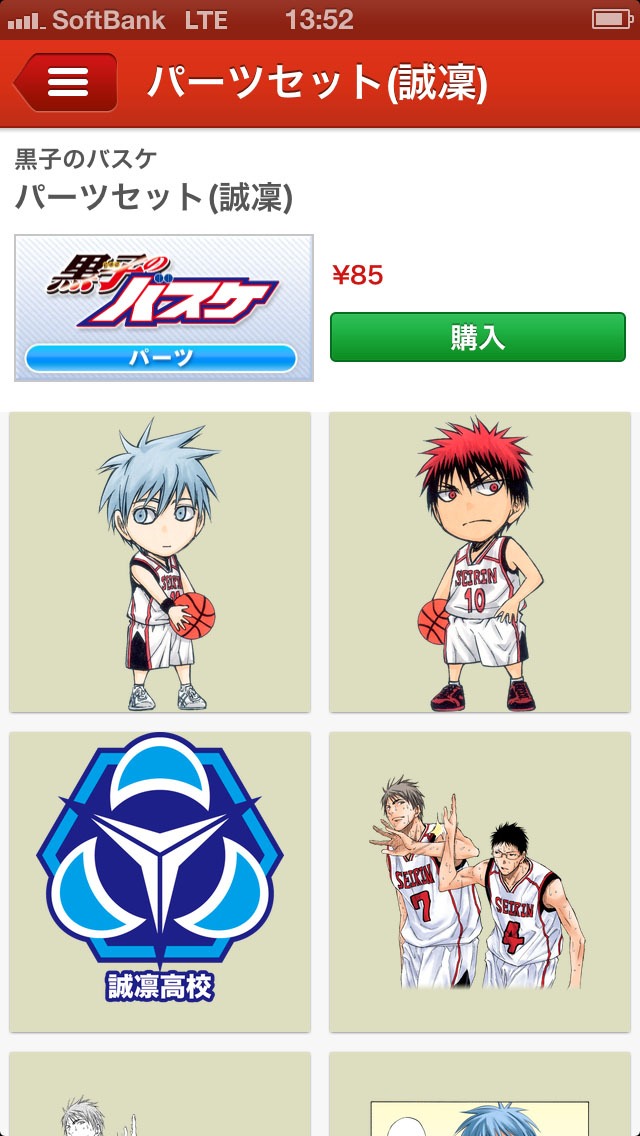Viewport: 640px width, 1136px height.
Task: View the 誠凛高校 emblem tile
Action: coord(160,882)
